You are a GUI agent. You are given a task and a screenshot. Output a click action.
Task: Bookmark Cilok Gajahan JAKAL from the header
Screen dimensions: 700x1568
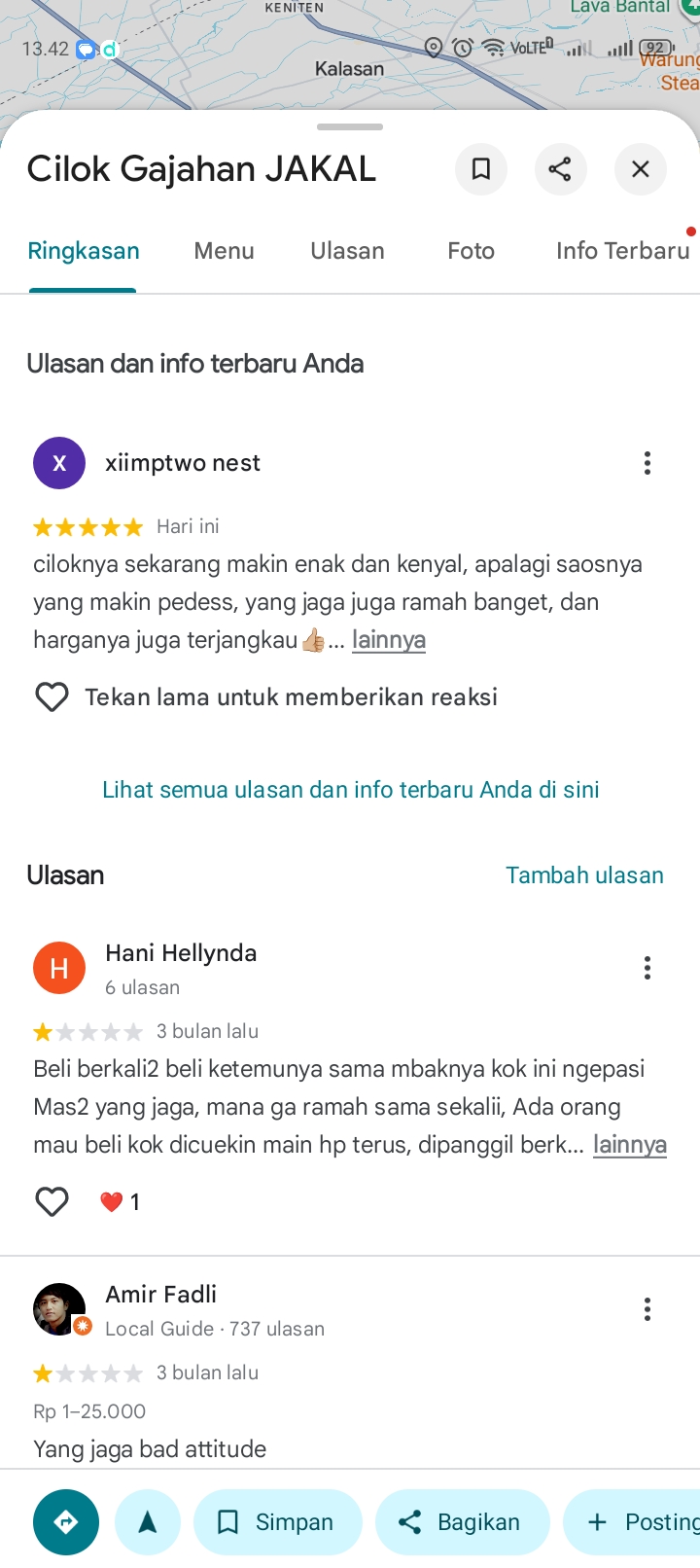click(x=480, y=169)
